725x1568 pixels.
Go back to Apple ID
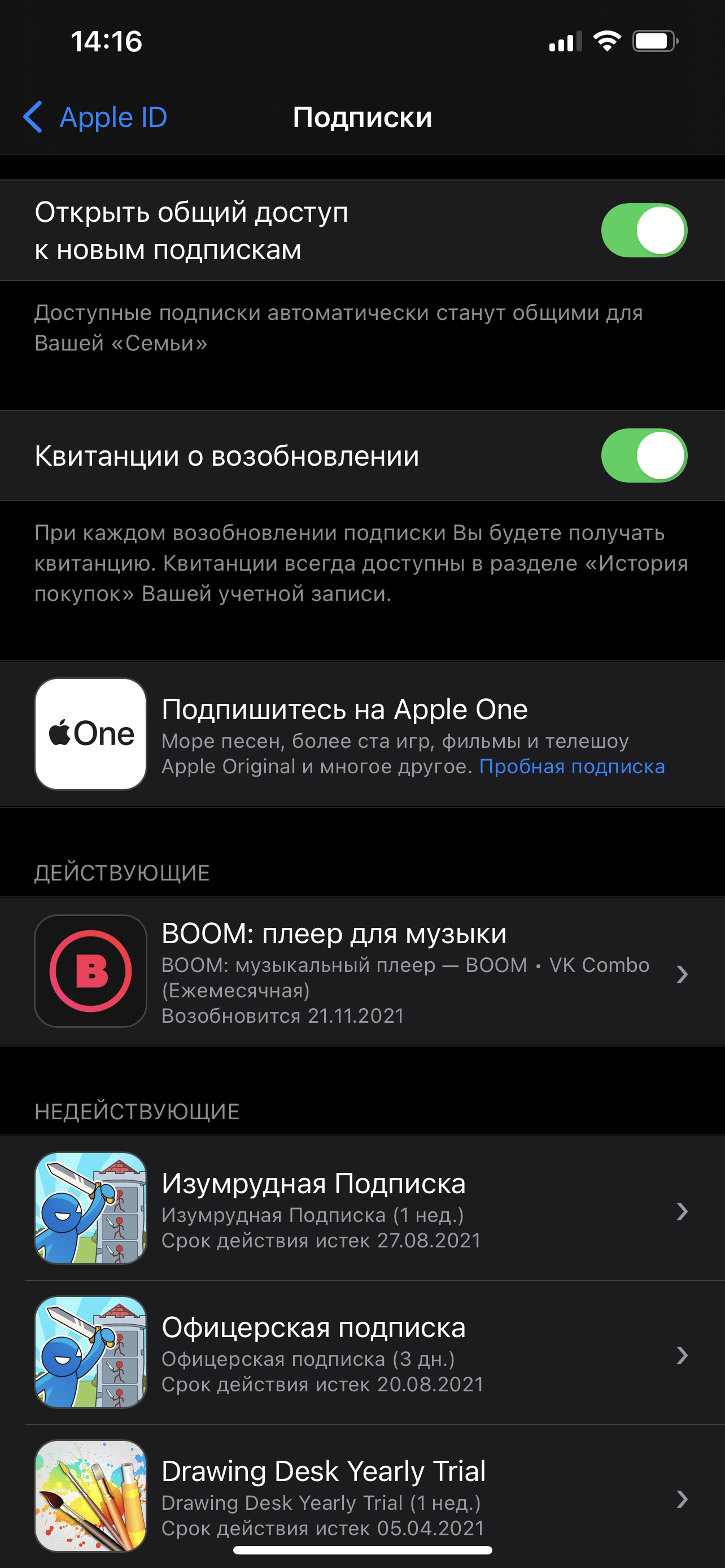coord(95,117)
